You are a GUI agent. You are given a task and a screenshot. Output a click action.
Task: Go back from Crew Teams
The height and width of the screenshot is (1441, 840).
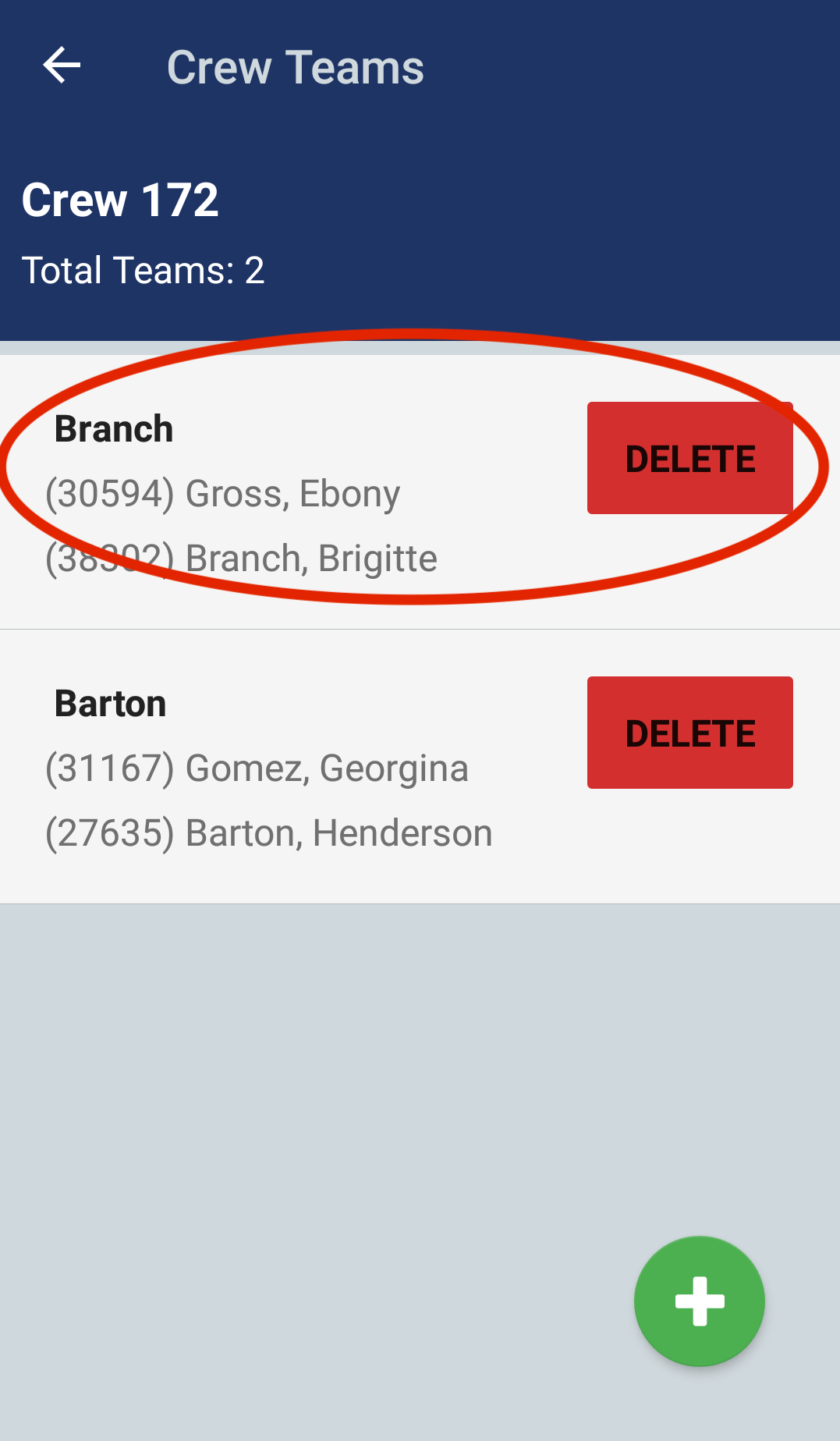[x=62, y=66]
